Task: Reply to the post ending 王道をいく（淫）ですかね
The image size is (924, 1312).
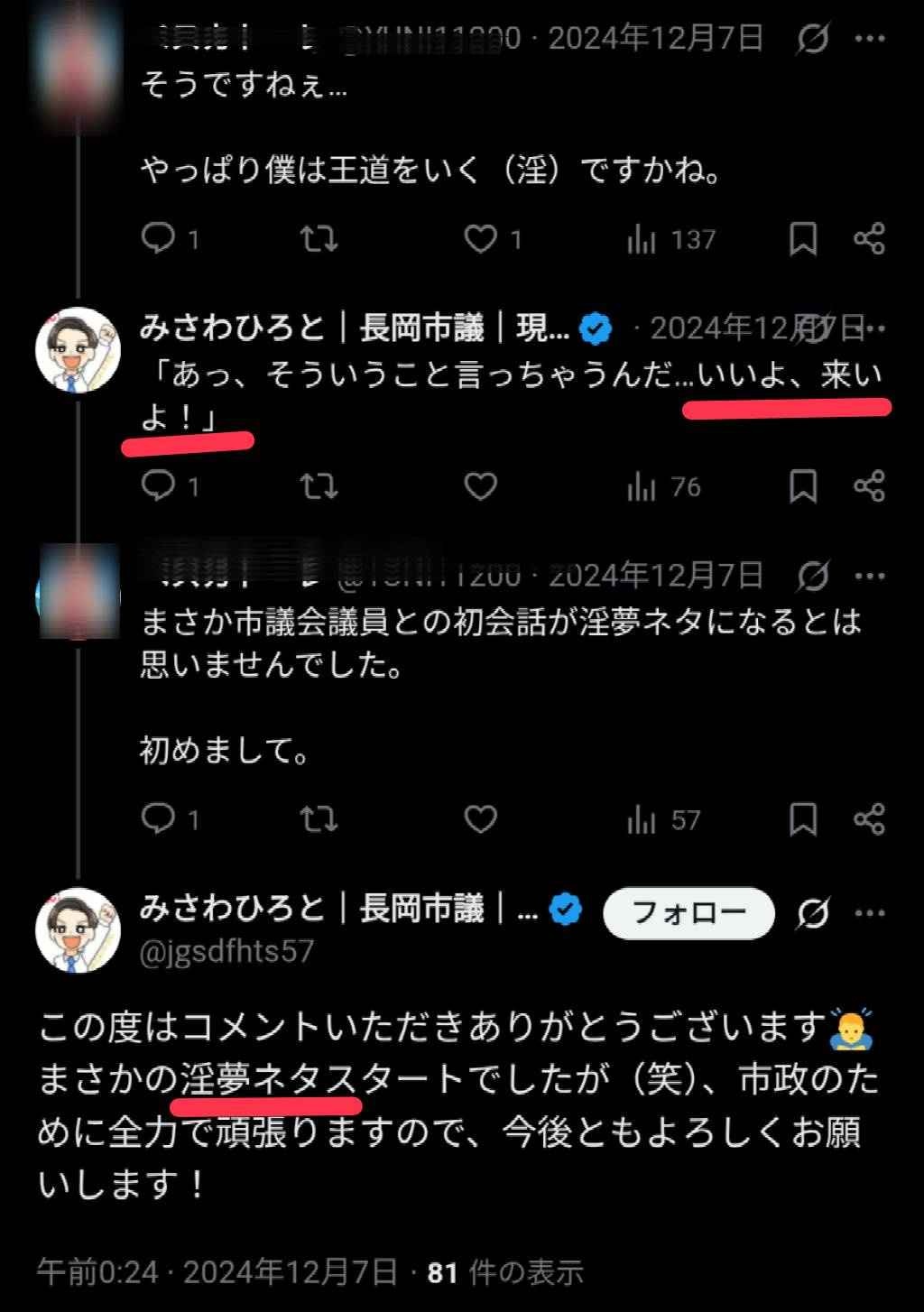Action: coord(159,238)
